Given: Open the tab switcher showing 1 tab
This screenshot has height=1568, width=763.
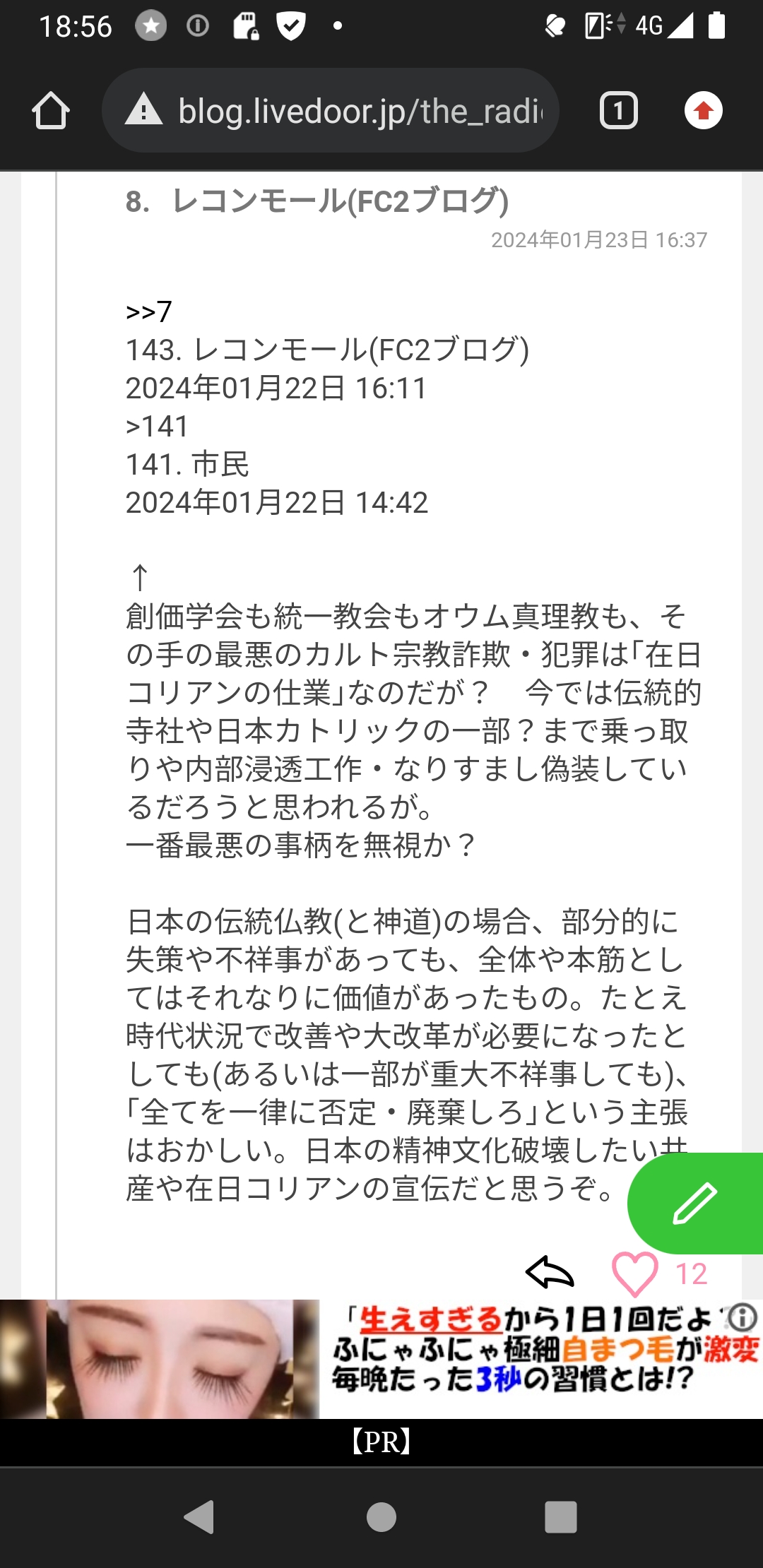Looking at the screenshot, I should click(618, 111).
